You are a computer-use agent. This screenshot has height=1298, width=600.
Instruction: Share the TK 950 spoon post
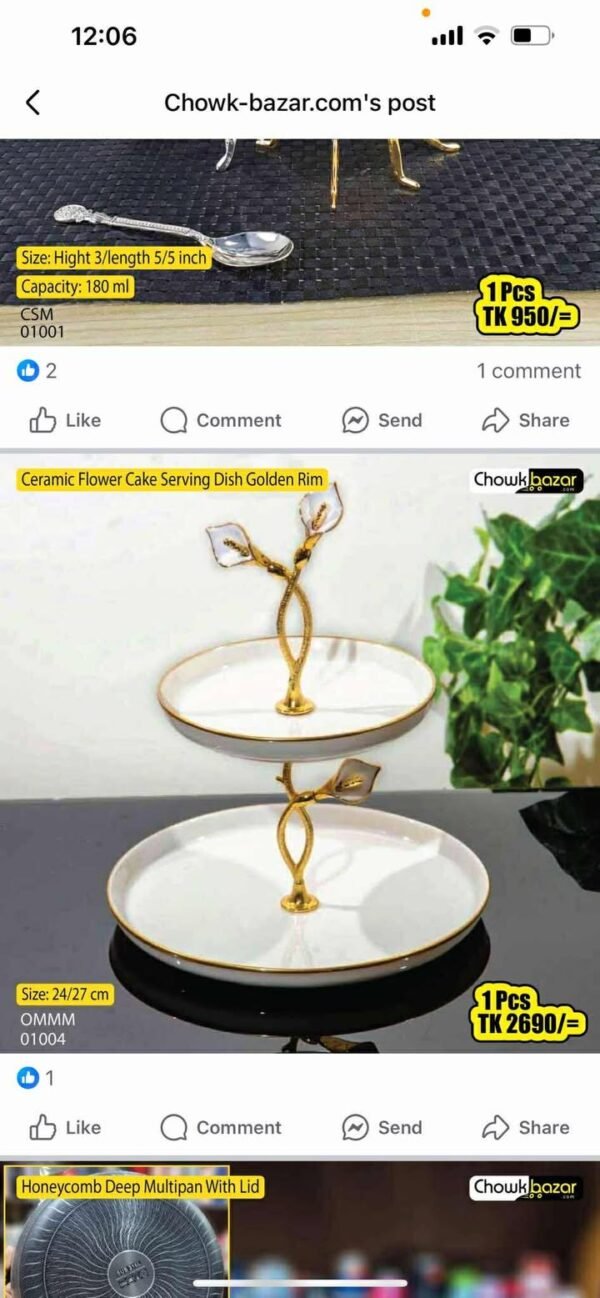point(525,420)
